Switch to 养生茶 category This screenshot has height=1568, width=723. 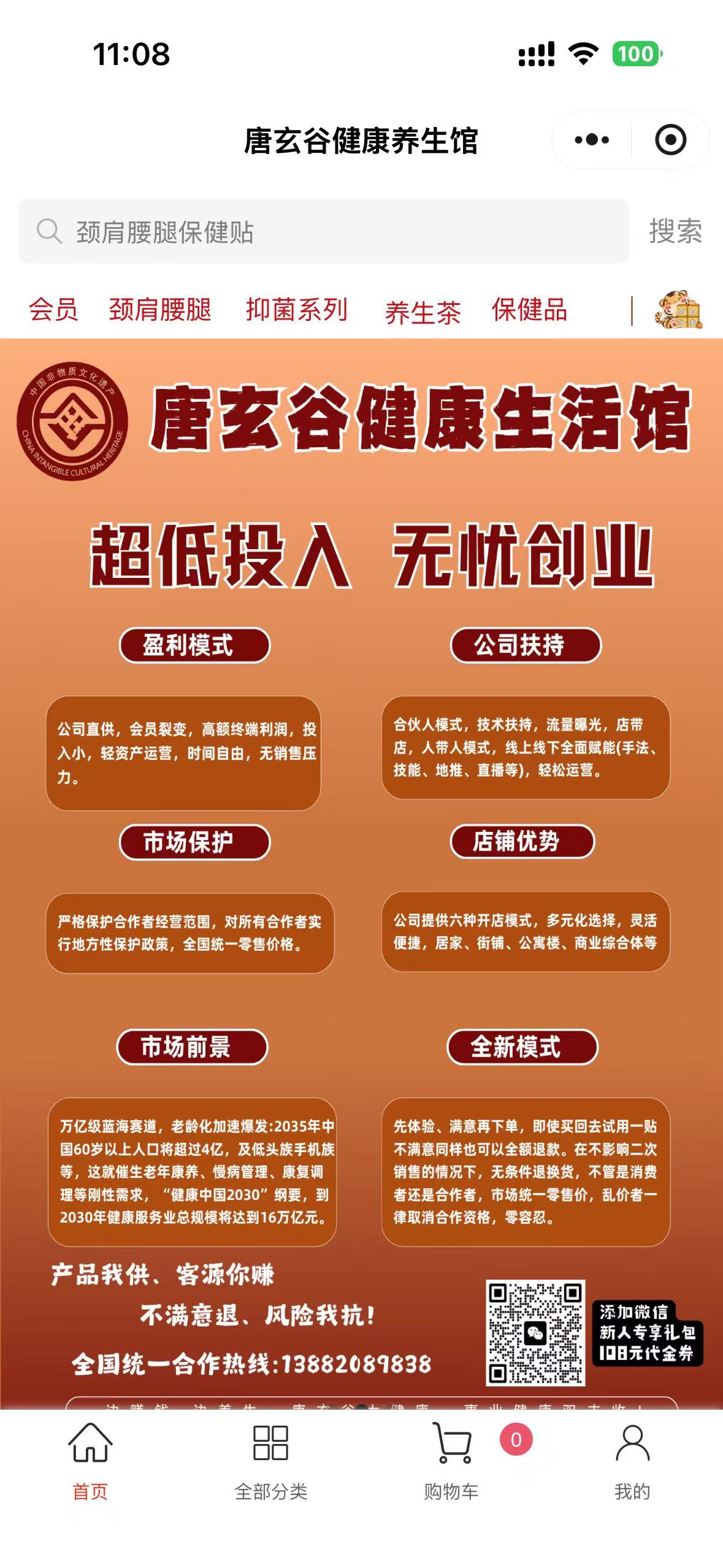[423, 312]
